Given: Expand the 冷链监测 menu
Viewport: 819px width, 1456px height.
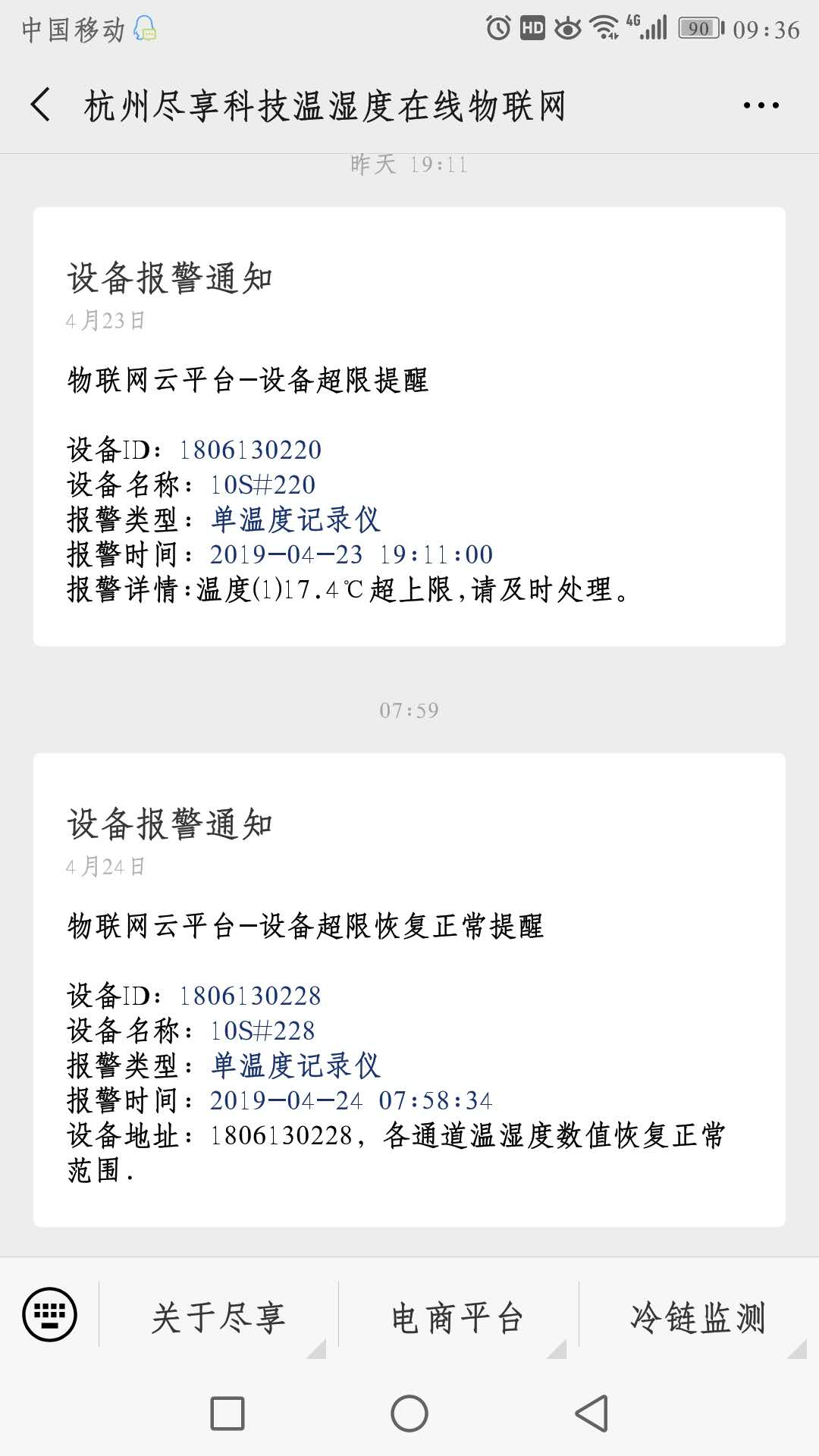Looking at the screenshot, I should click(x=698, y=1318).
